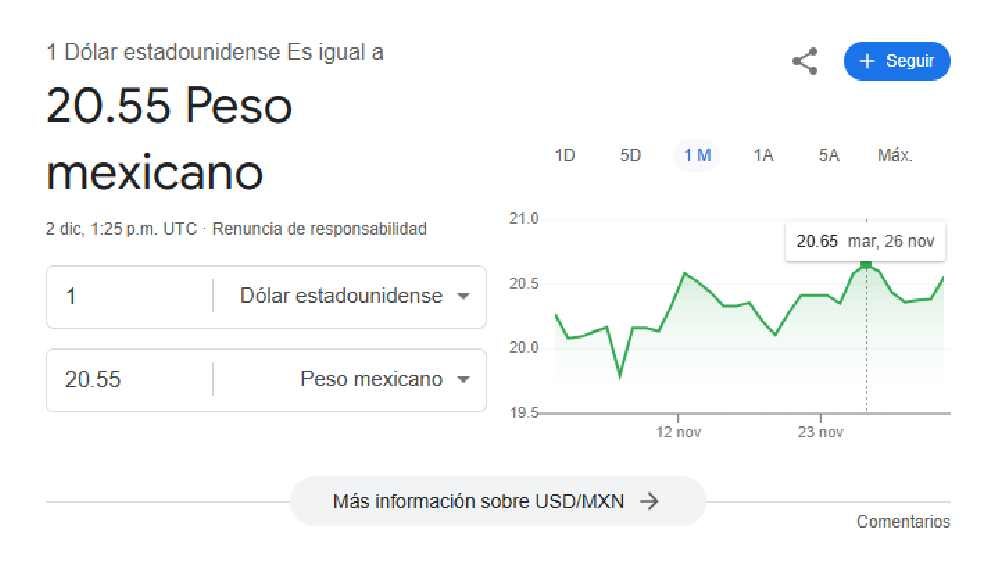Switch chart to 1D range
1004x565 pixels.
point(565,155)
